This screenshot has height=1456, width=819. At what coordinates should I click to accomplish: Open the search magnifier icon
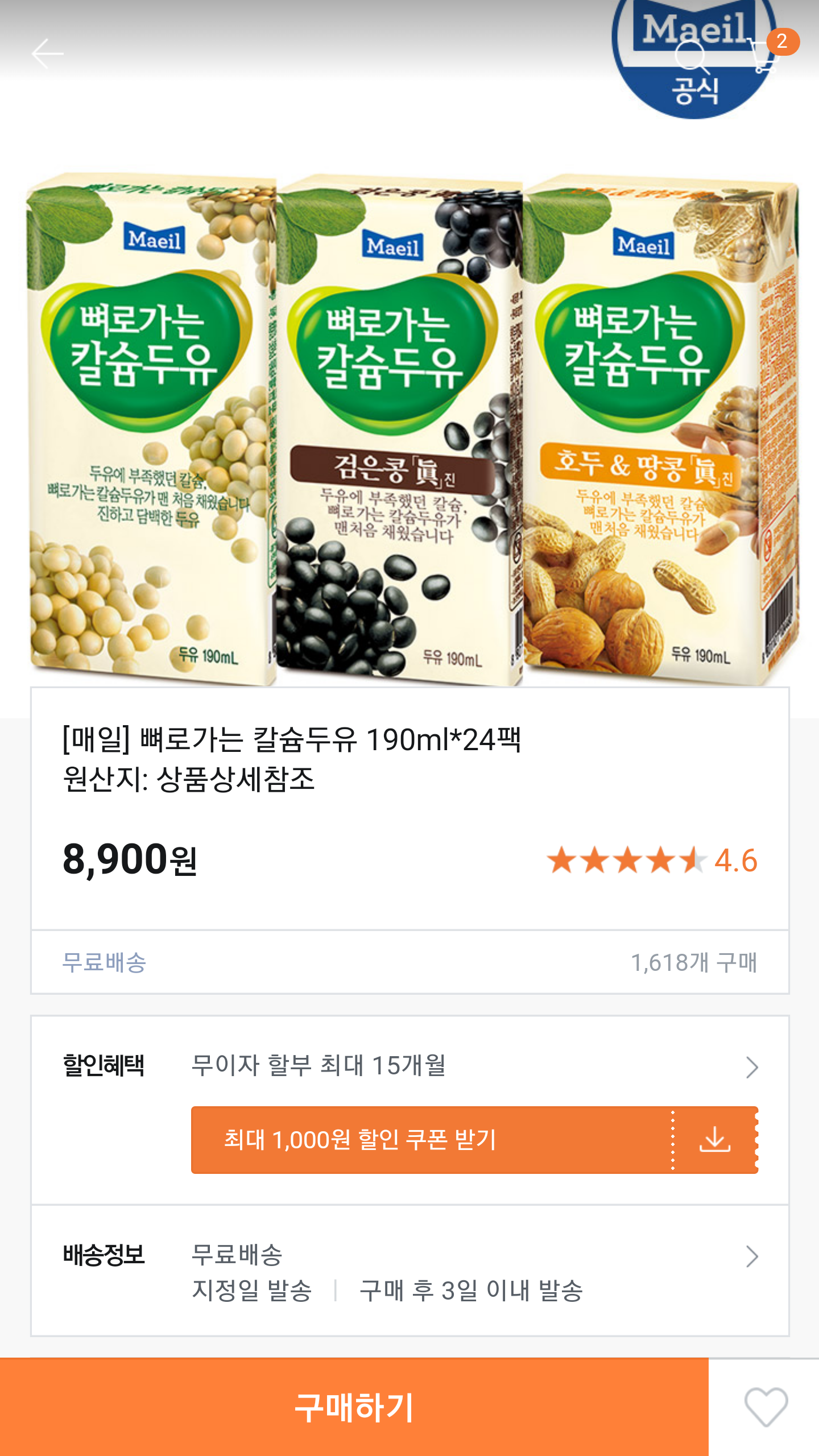(x=692, y=57)
